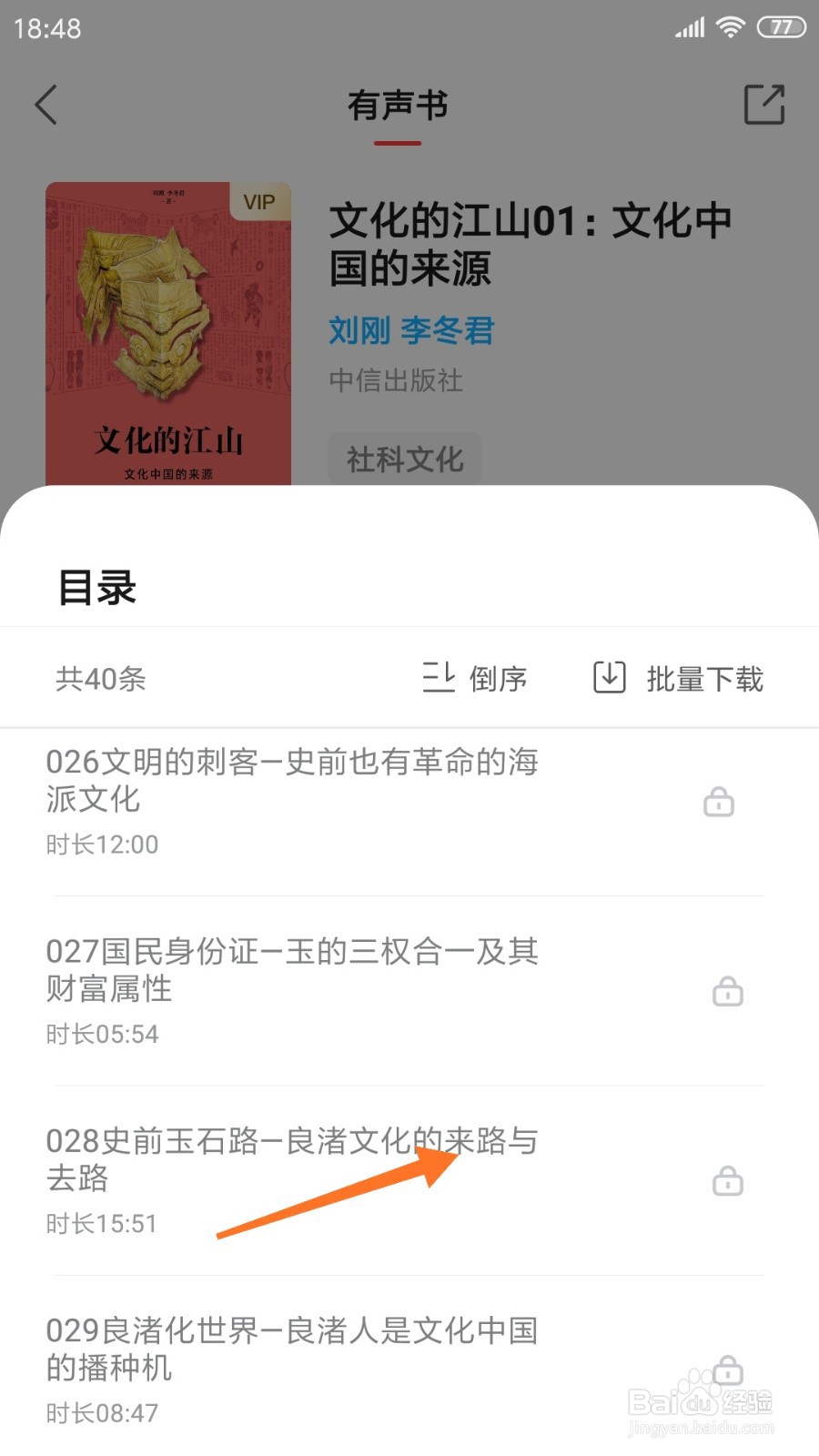Select the lock icon for chapter 028
The width and height of the screenshot is (819, 1456).
pyautogui.click(x=726, y=1182)
